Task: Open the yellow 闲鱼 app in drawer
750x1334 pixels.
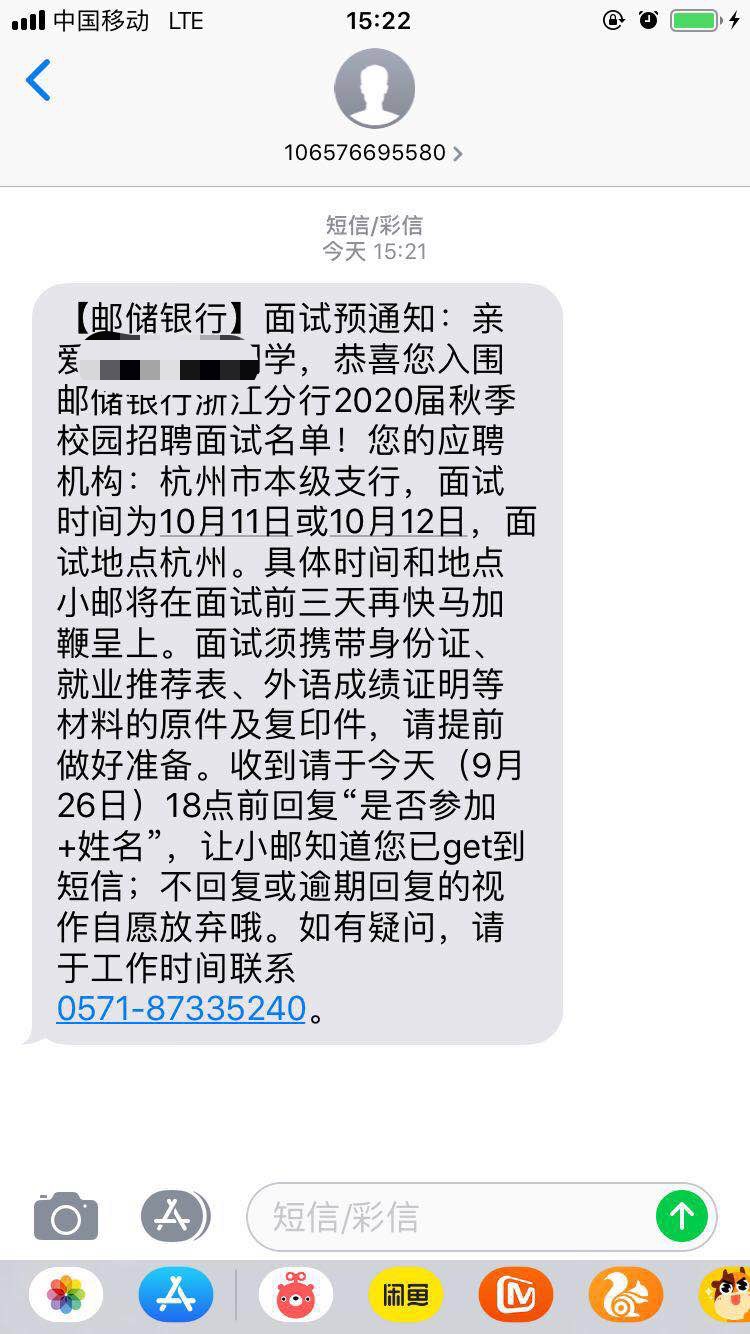Action: pos(406,1296)
